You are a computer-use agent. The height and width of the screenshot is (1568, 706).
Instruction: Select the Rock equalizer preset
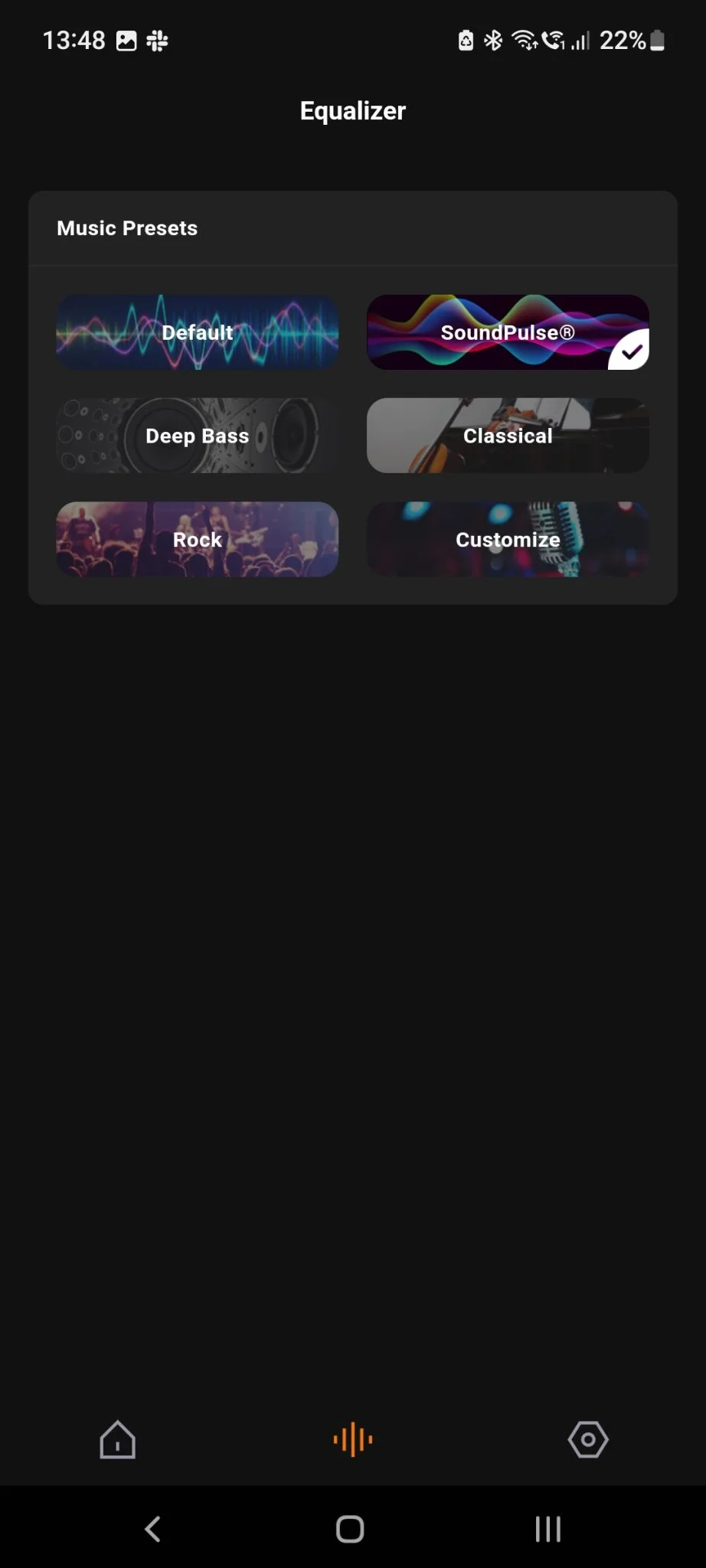198,539
